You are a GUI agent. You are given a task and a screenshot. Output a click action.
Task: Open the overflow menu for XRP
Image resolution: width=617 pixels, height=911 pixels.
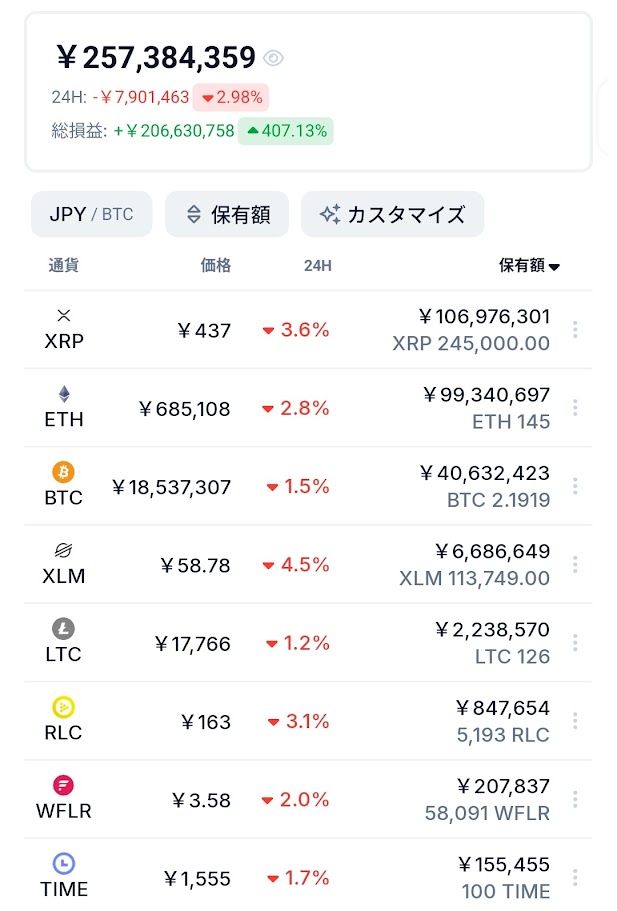tap(575, 330)
